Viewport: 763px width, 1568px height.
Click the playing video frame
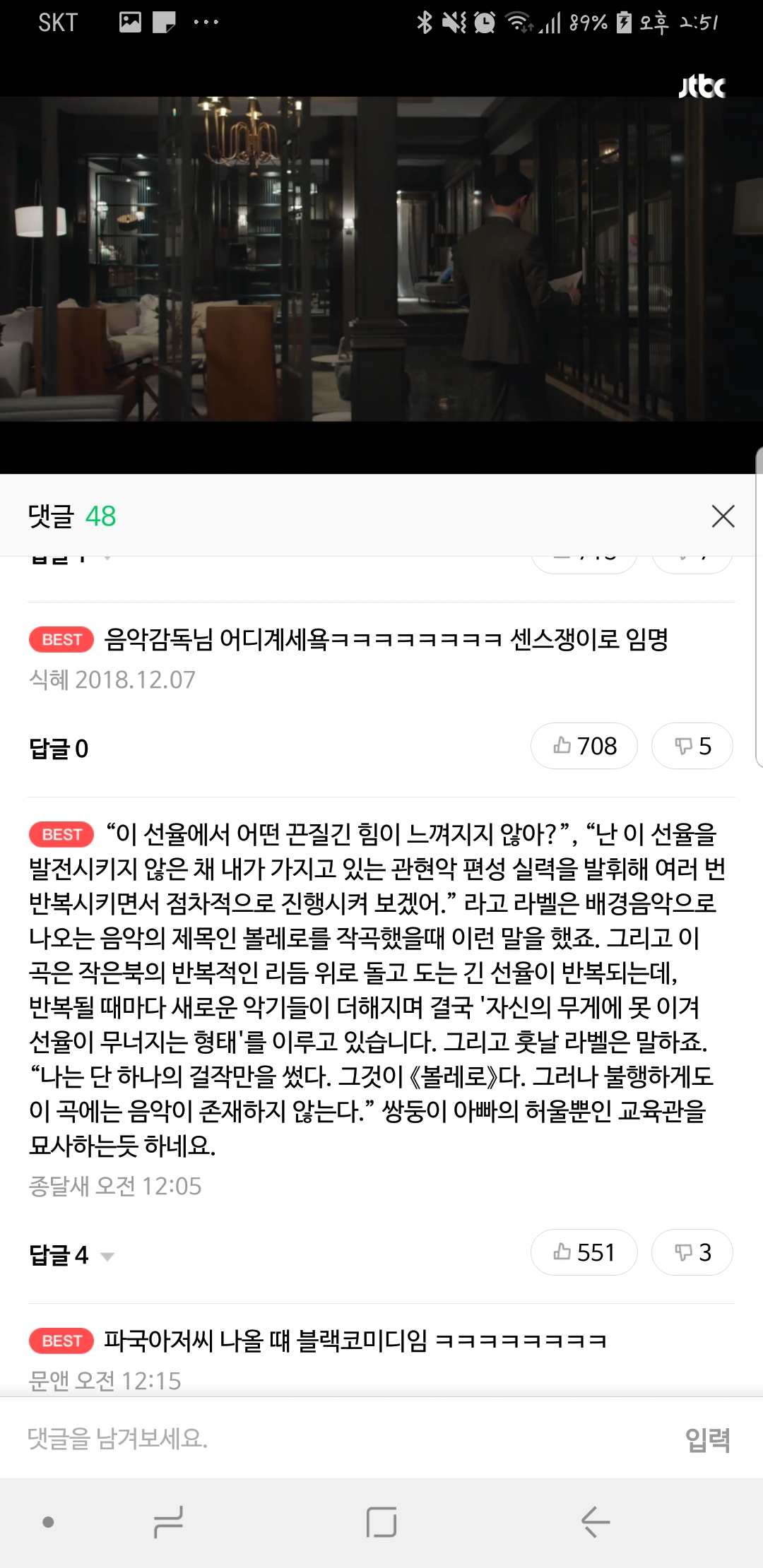point(381,268)
